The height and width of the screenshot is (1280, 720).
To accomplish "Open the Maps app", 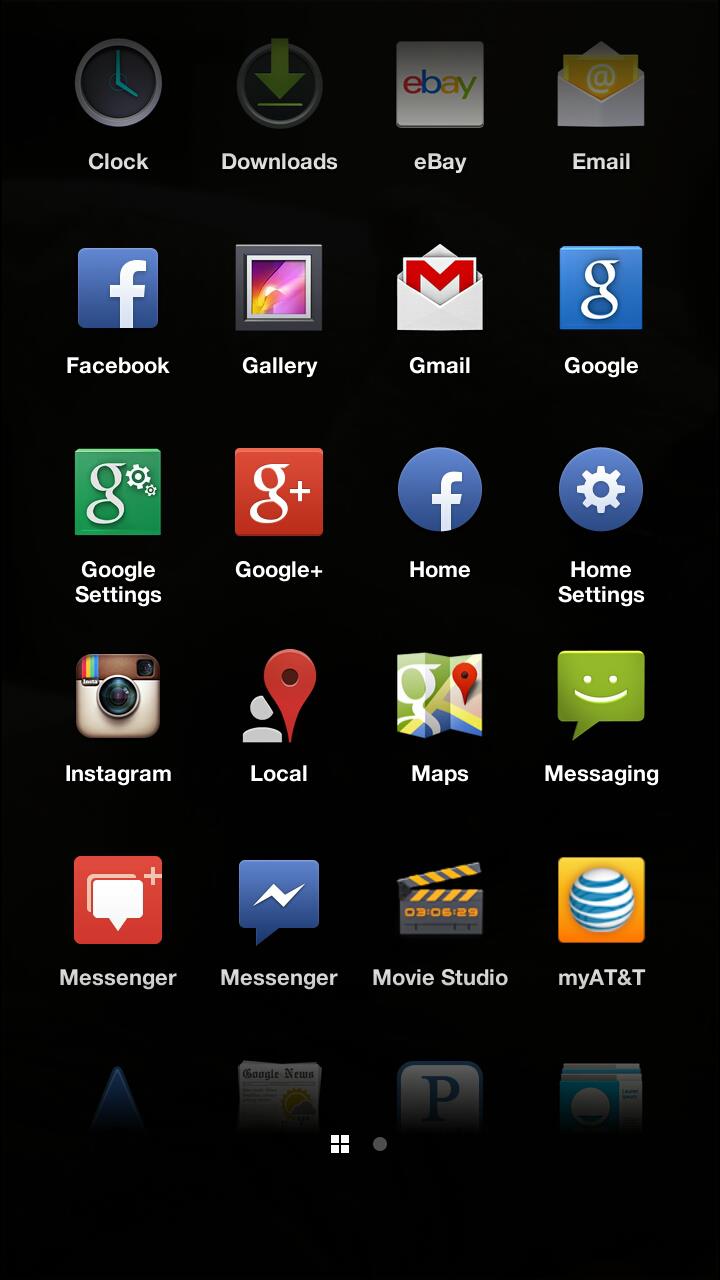I will pos(440,696).
